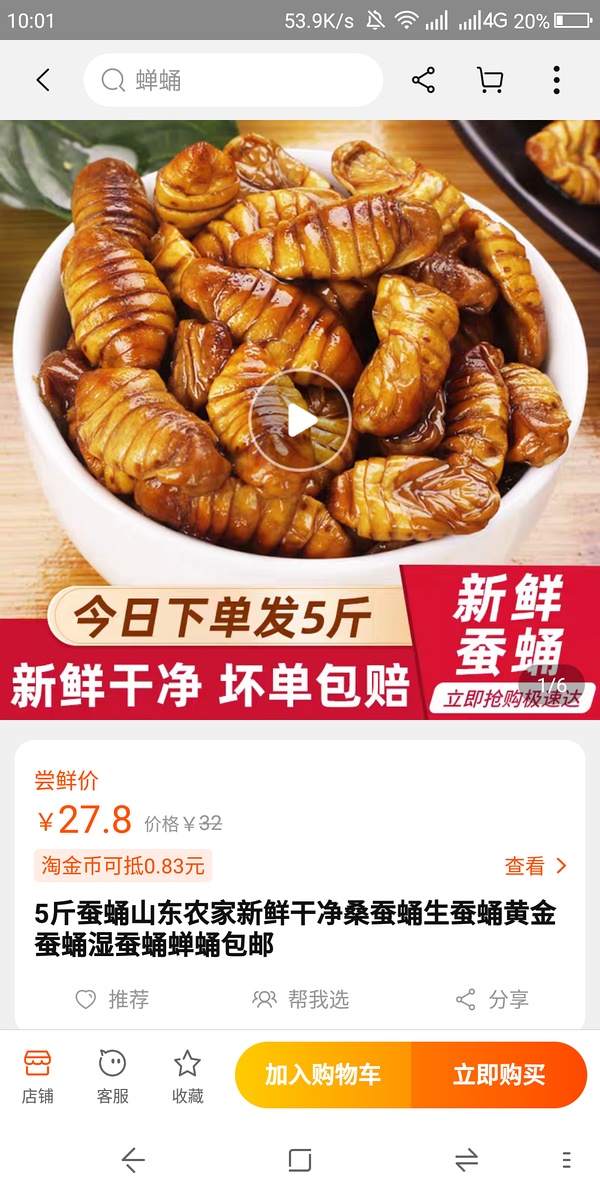
Task: Open the three-dot overflow menu
Action: click(556, 80)
